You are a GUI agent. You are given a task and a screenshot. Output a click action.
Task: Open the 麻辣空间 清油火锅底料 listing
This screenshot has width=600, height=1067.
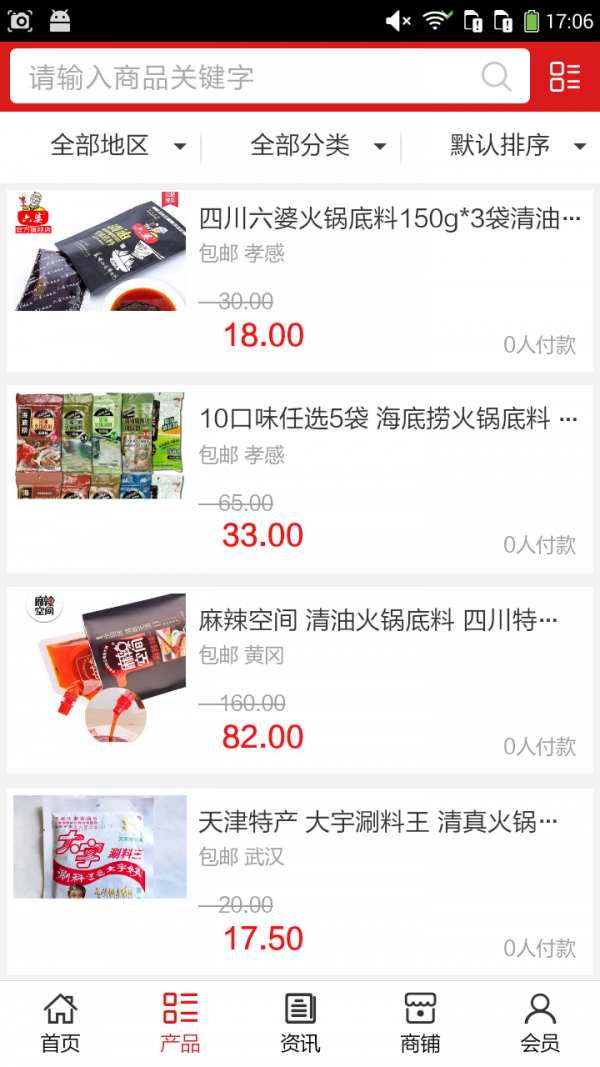click(300, 680)
